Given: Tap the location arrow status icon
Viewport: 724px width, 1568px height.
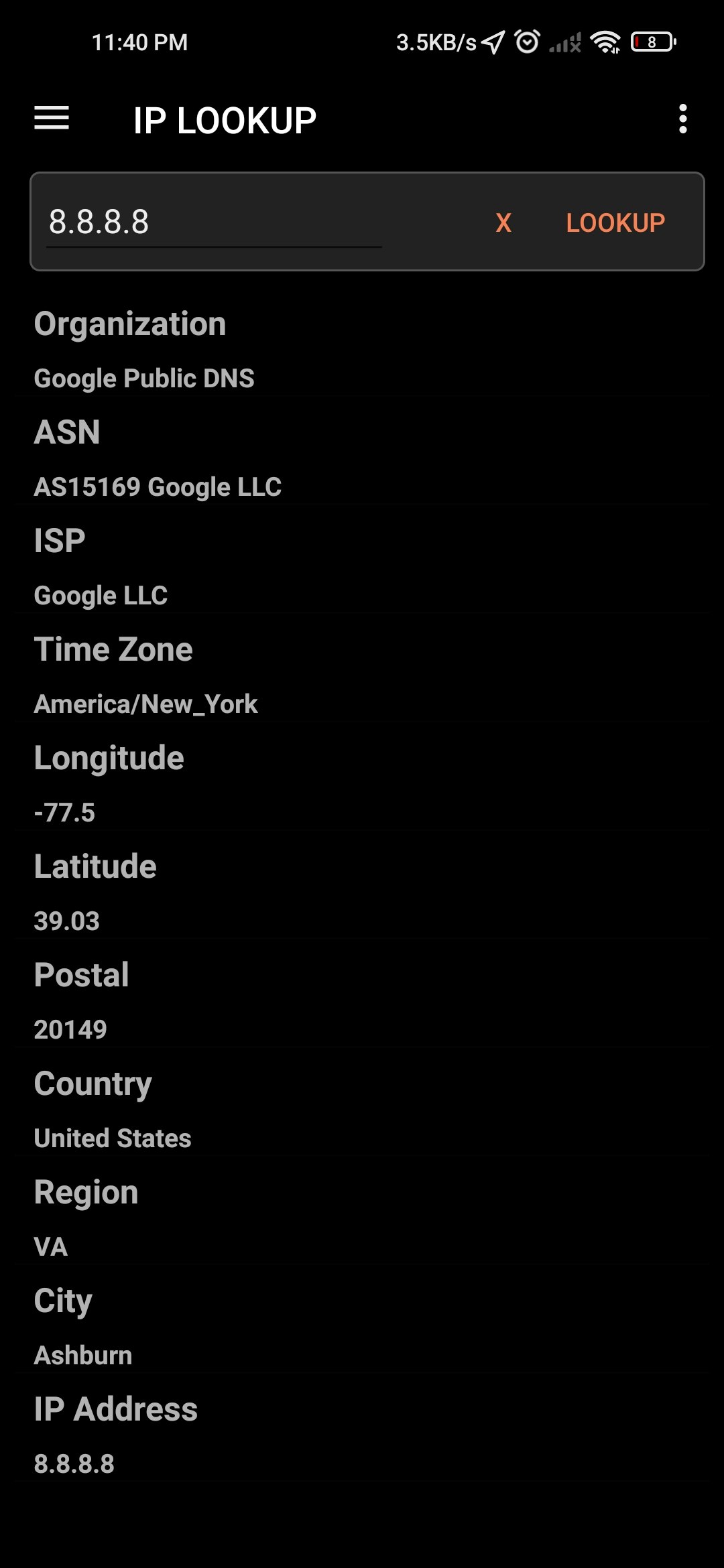Looking at the screenshot, I should coord(493,42).
